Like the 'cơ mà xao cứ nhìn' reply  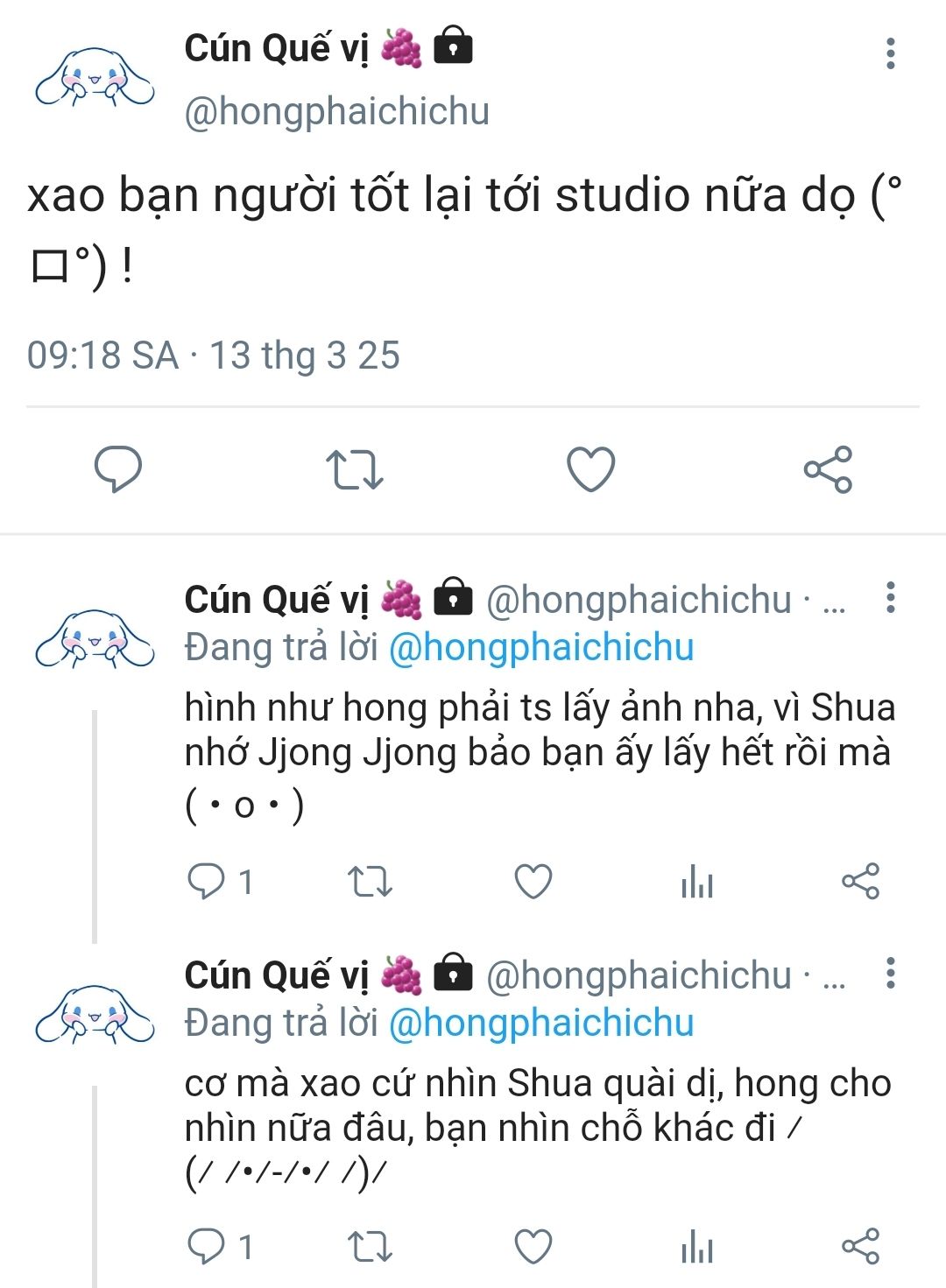tap(533, 1246)
